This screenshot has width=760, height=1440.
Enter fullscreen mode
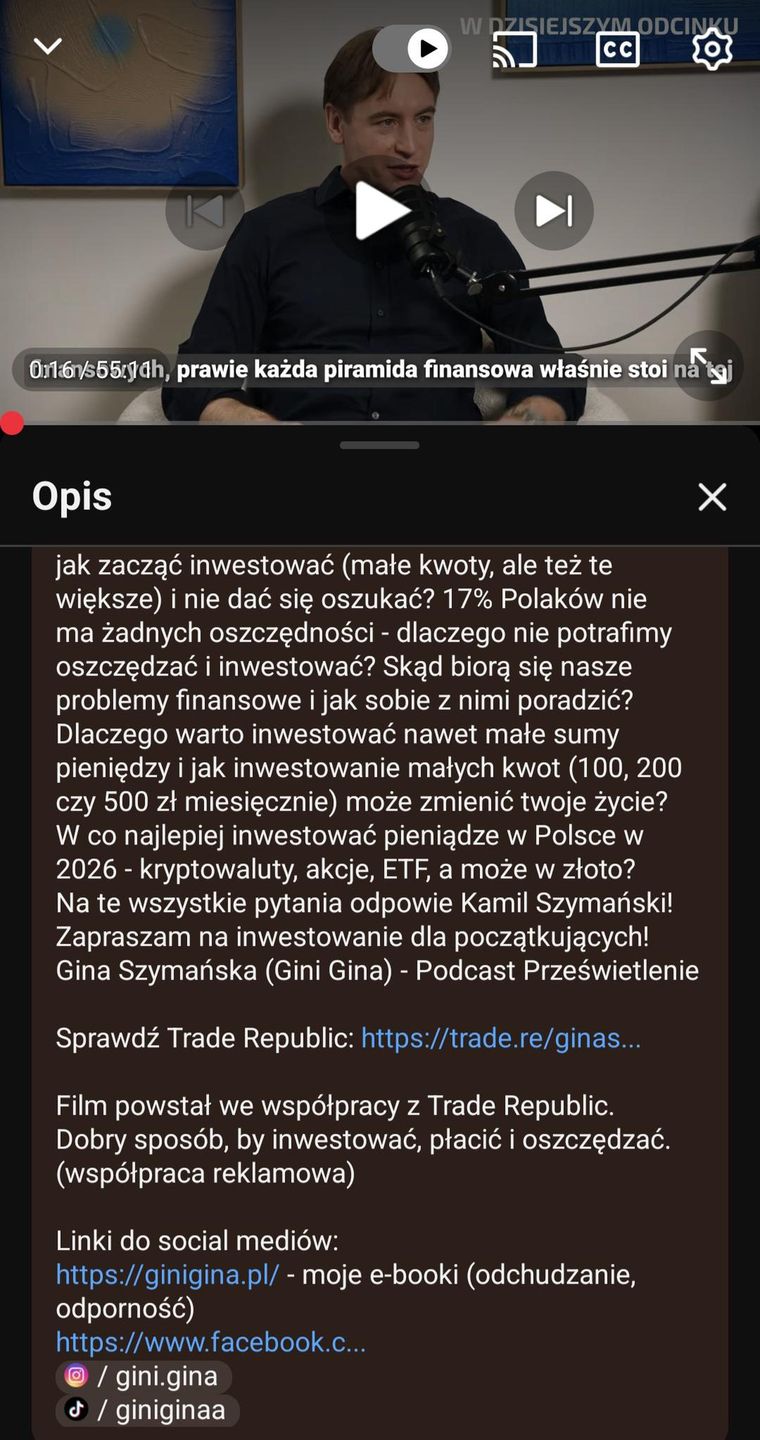707,367
